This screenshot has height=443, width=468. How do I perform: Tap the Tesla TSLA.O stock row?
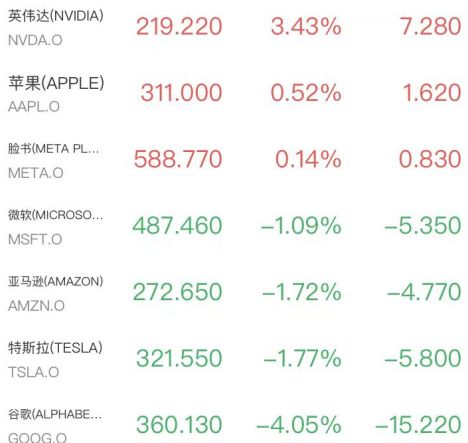tap(234, 359)
